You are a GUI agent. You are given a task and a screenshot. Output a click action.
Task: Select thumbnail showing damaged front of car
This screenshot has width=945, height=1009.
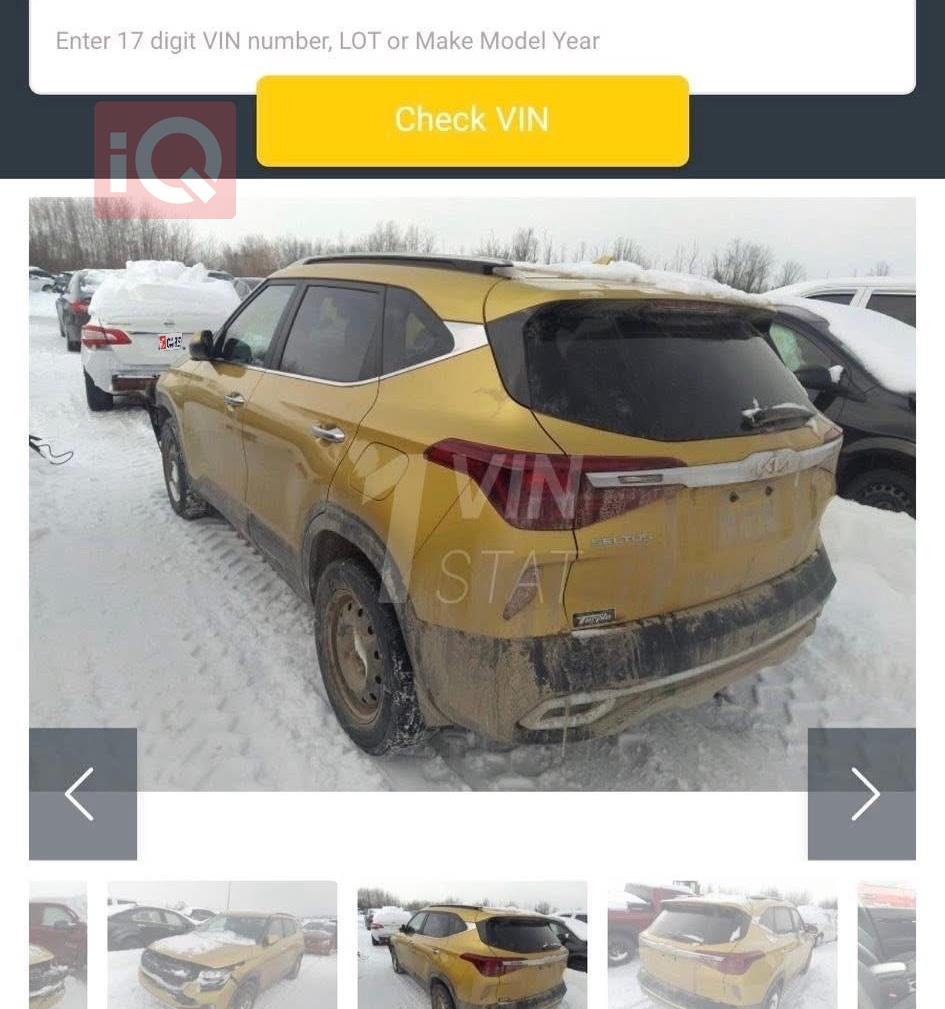(x=222, y=945)
